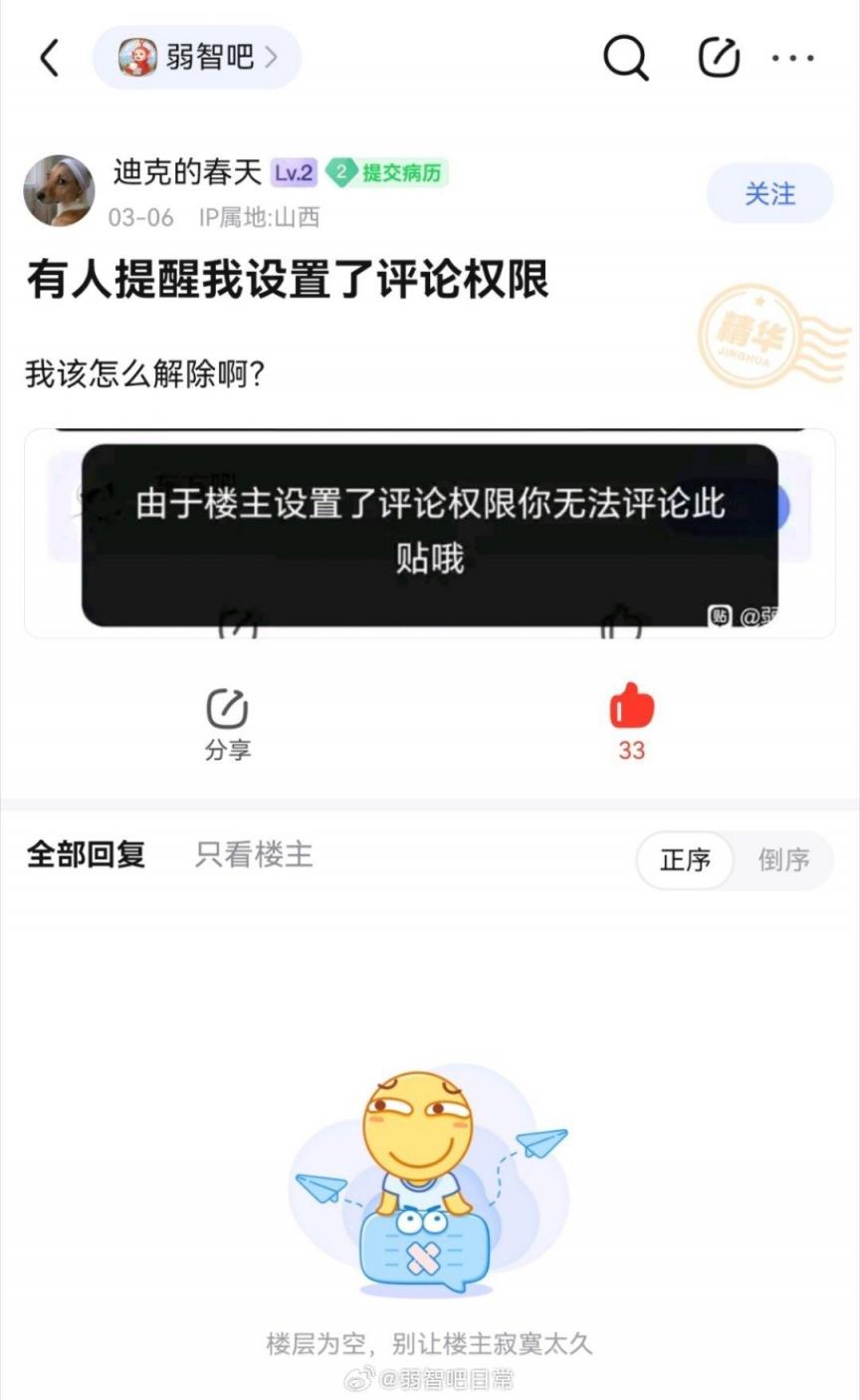Like the post with 33 likes
The width and height of the screenshot is (860, 1400).
click(631, 721)
